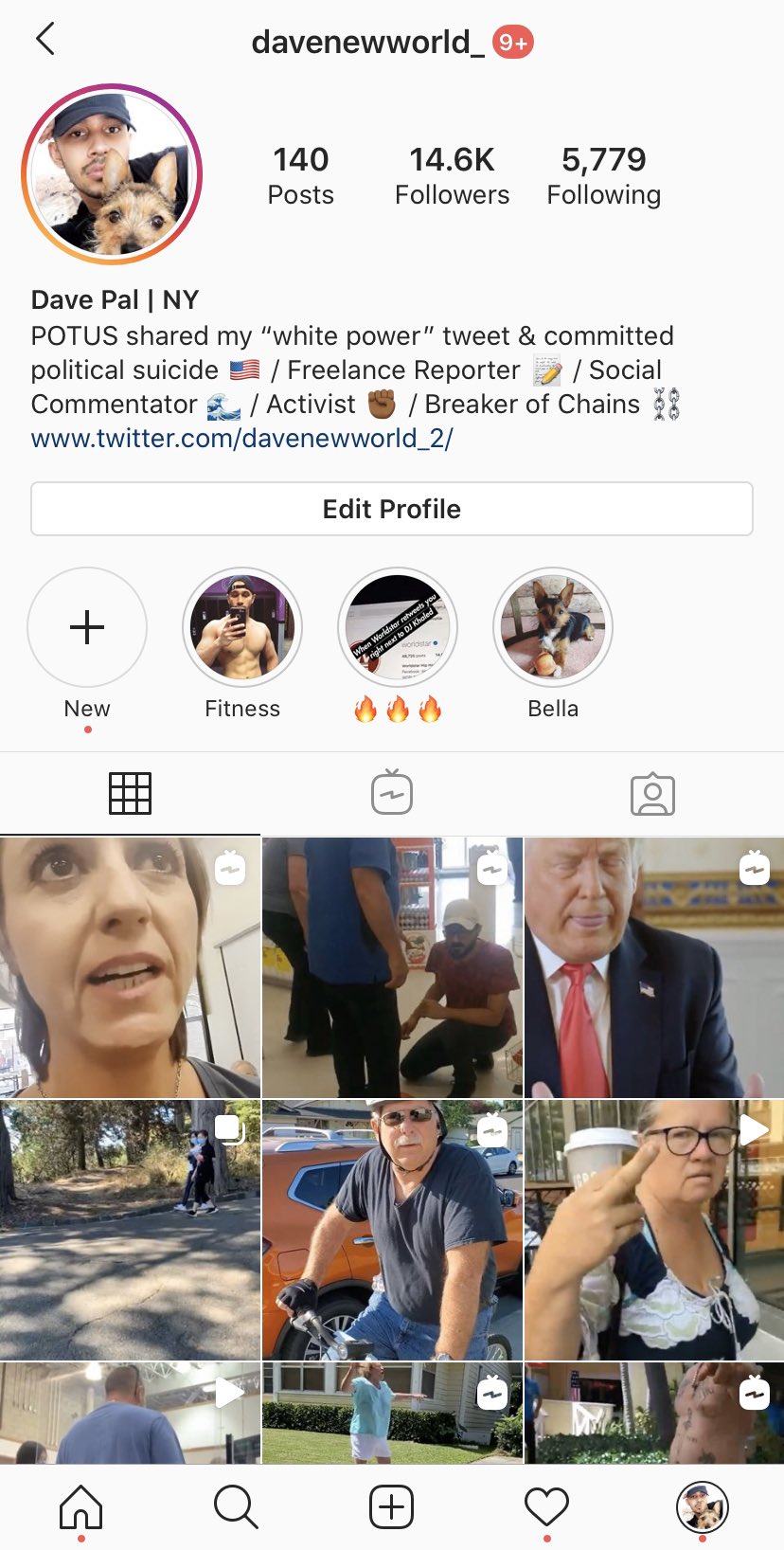
Task: Switch to the posts grid tab
Action: point(130,794)
